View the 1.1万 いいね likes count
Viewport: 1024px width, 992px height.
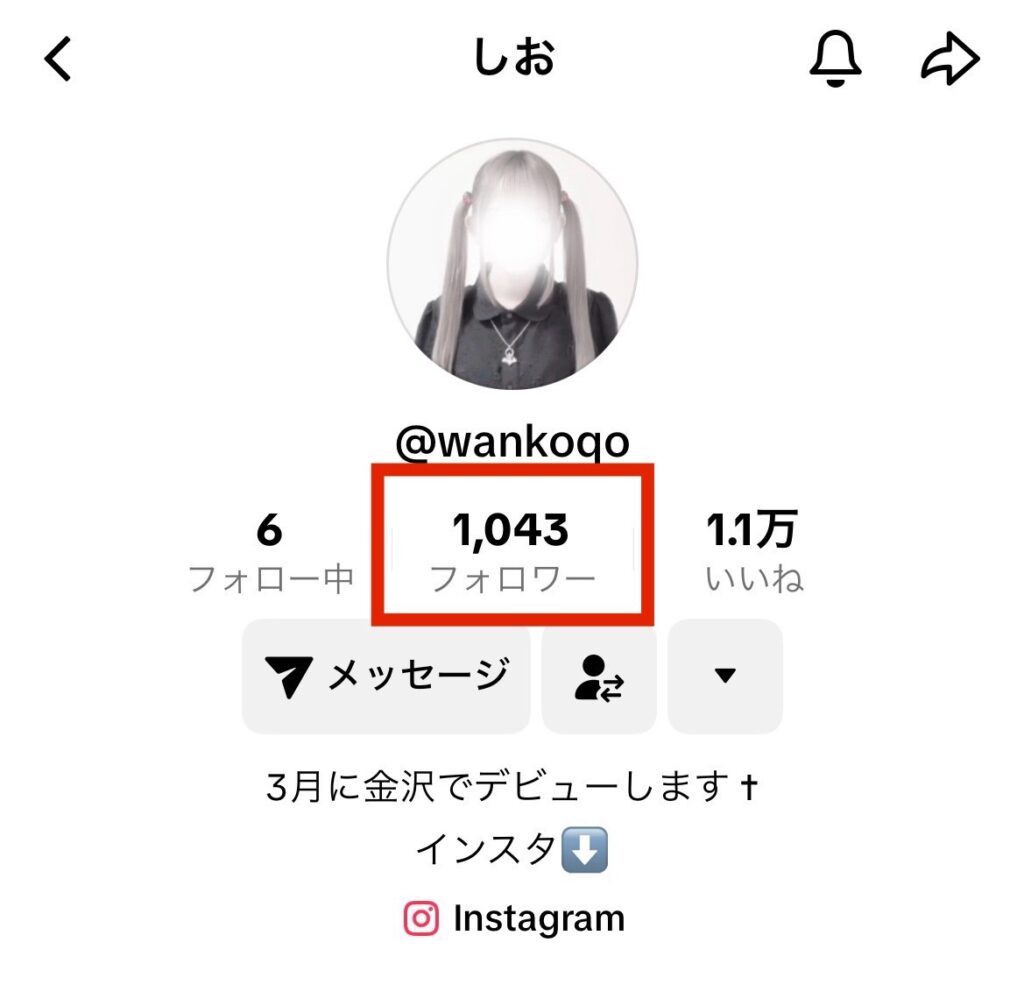coord(753,552)
